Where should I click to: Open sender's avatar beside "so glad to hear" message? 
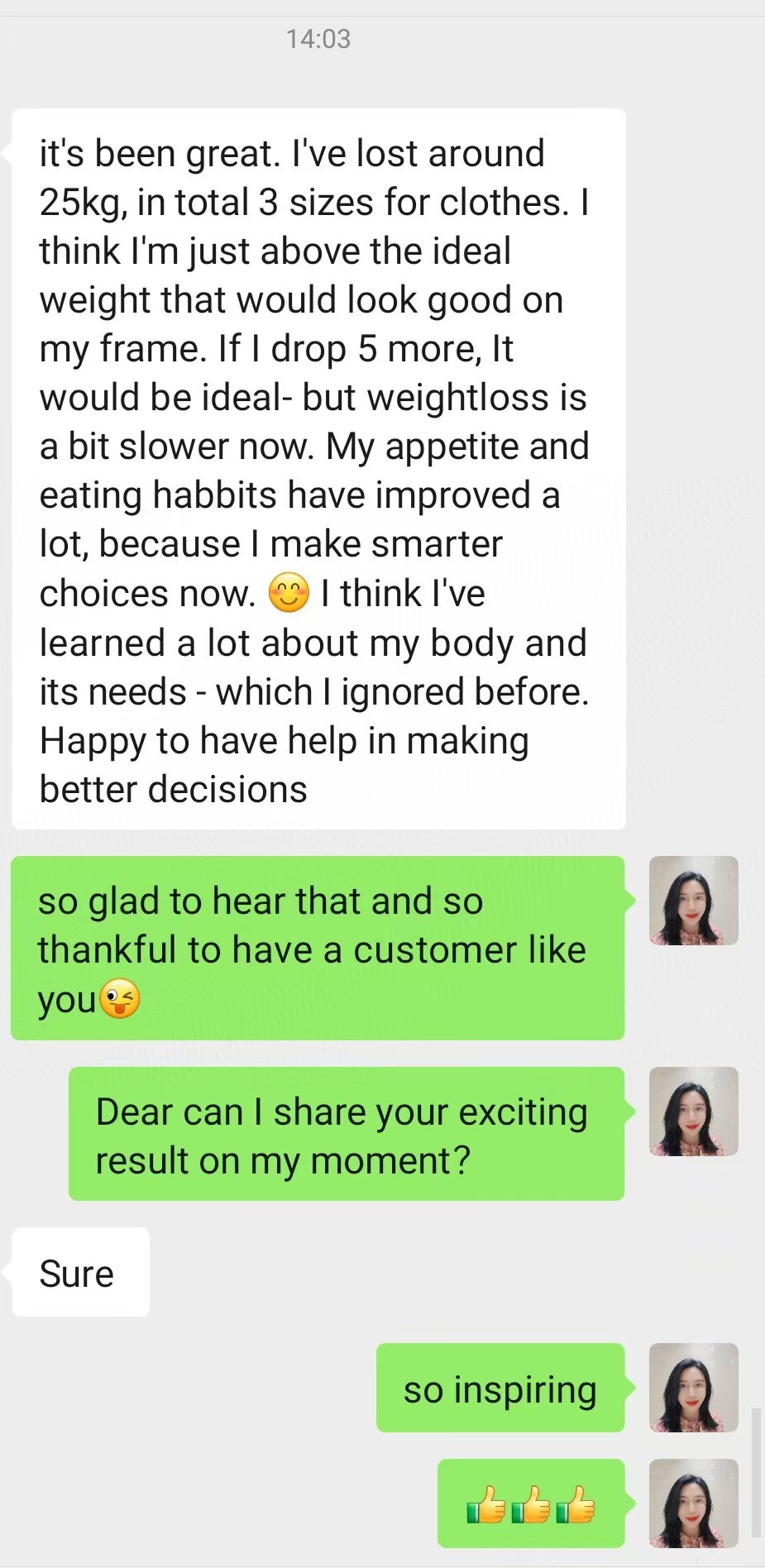(693, 901)
